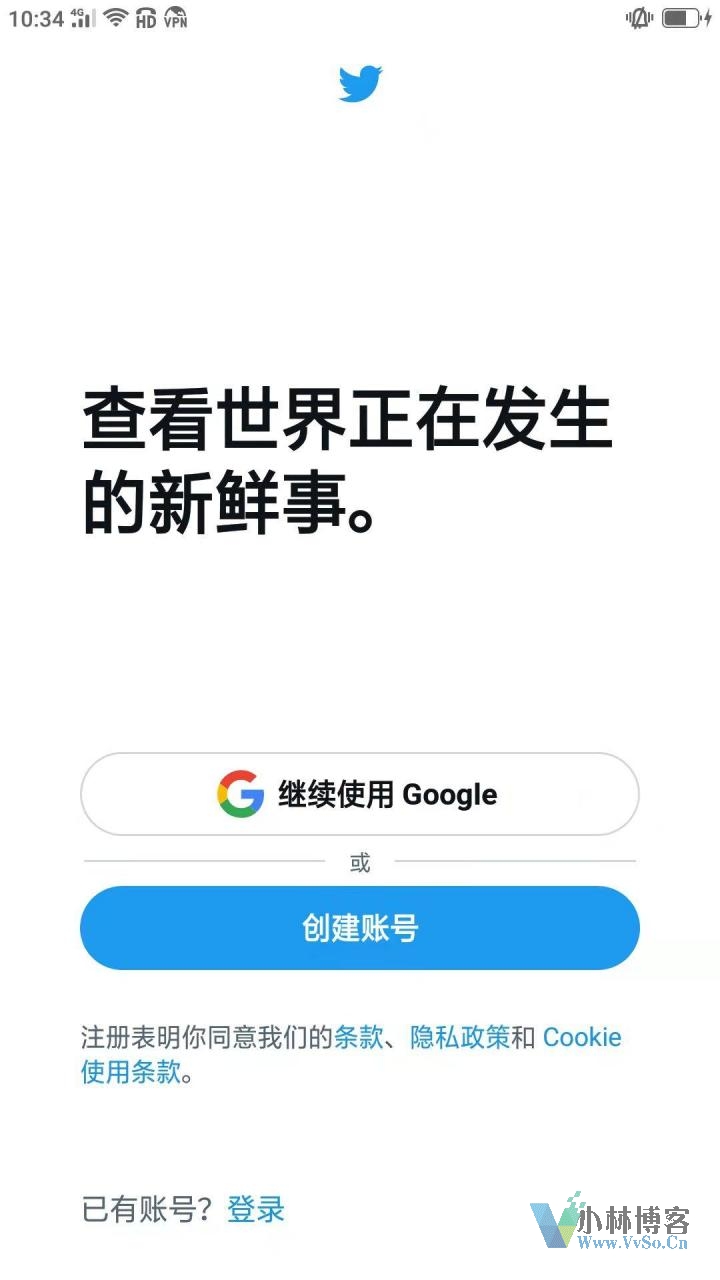Open the 条款 terms link

tap(358, 1037)
